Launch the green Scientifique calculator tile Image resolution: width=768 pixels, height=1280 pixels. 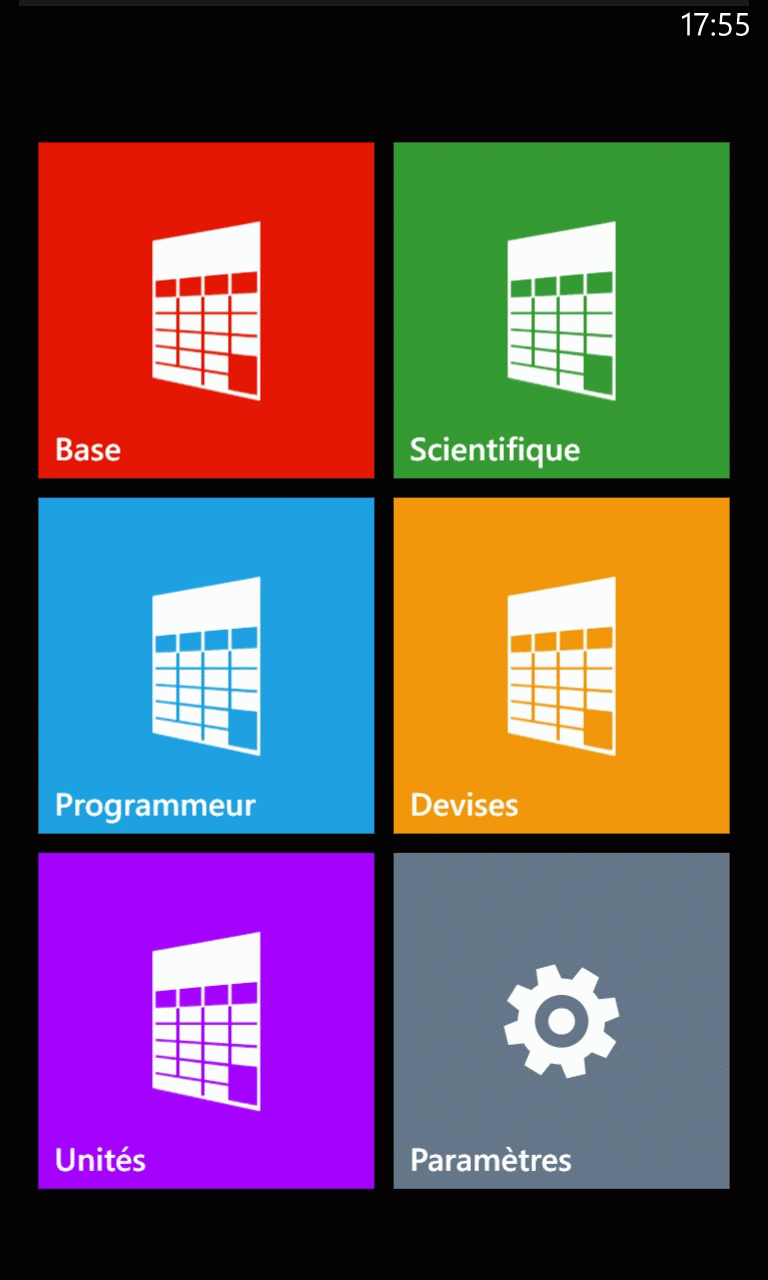(561, 310)
